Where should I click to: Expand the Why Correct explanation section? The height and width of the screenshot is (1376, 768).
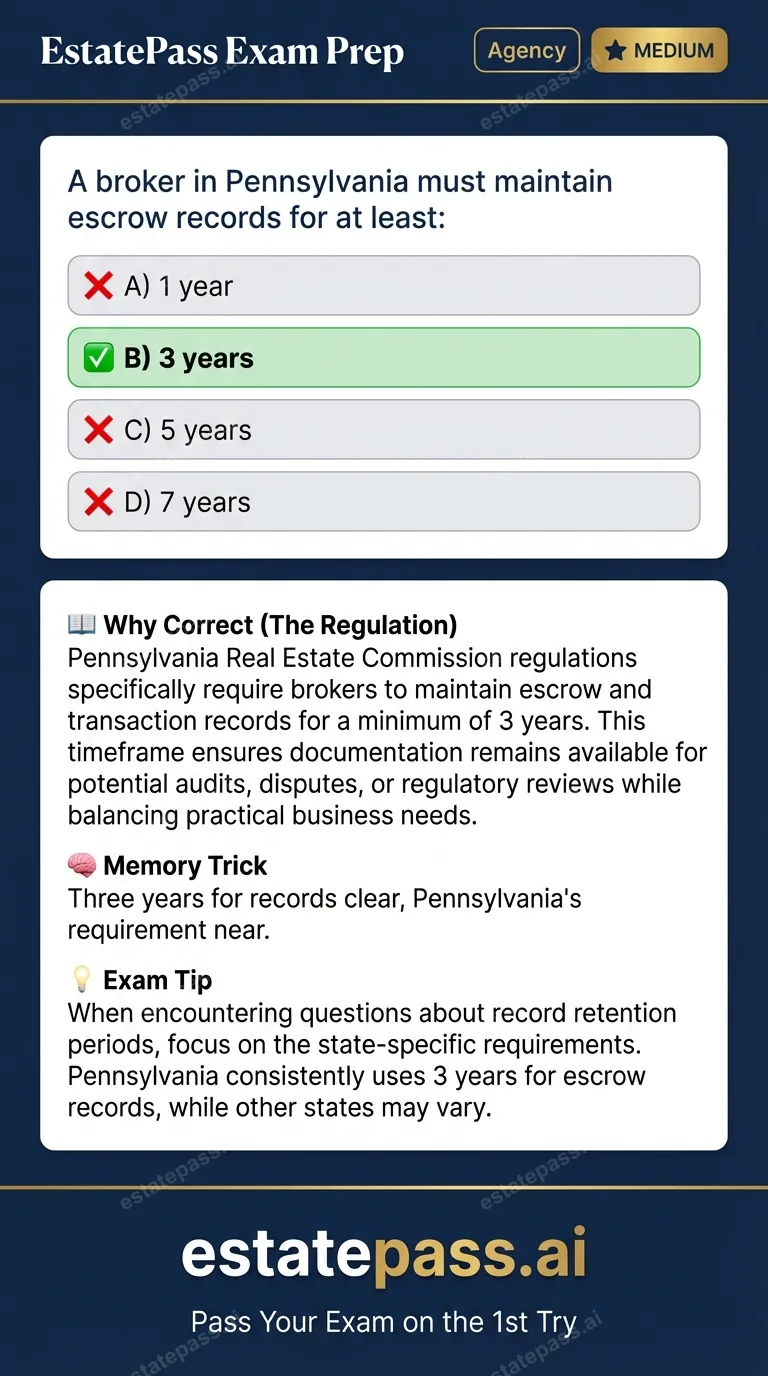[262, 624]
